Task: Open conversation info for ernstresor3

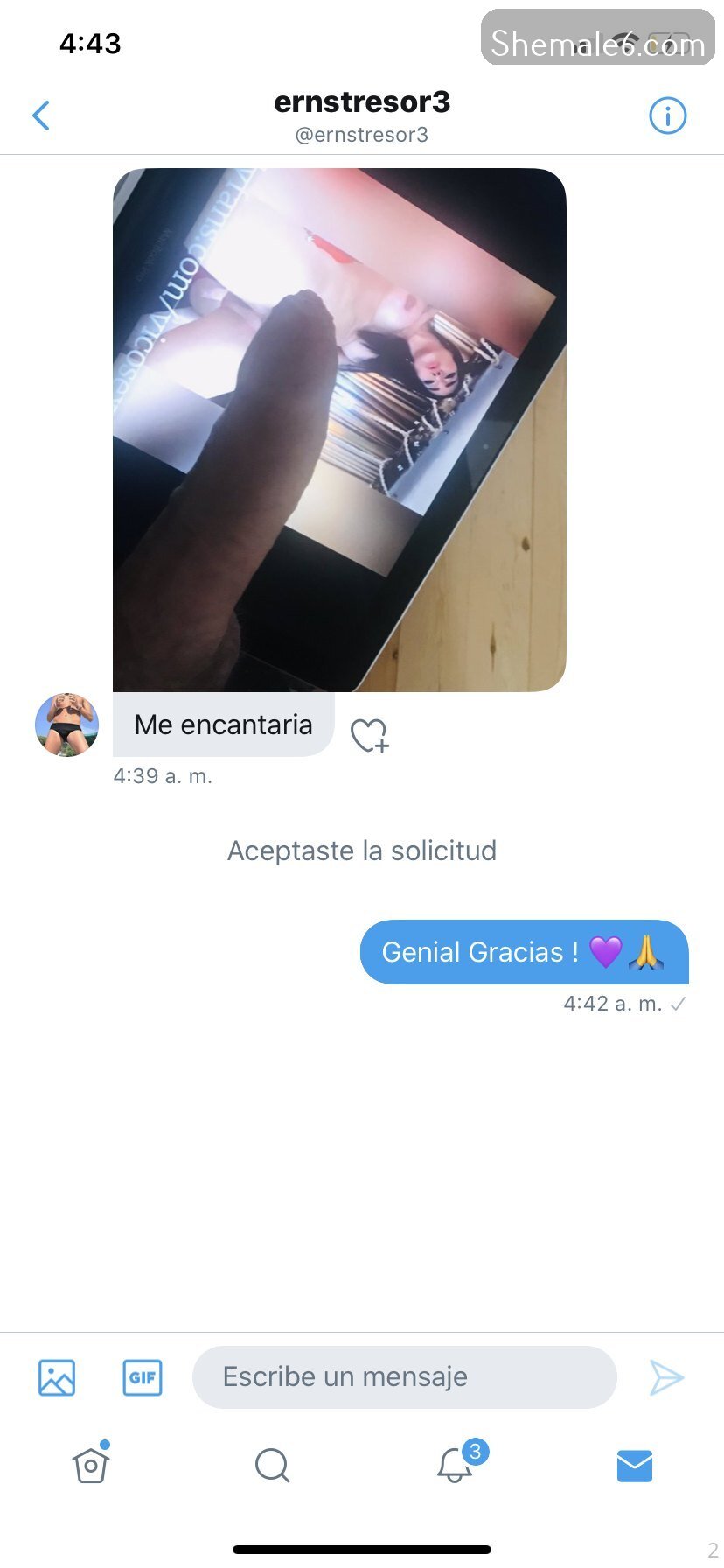Action: tap(667, 115)
